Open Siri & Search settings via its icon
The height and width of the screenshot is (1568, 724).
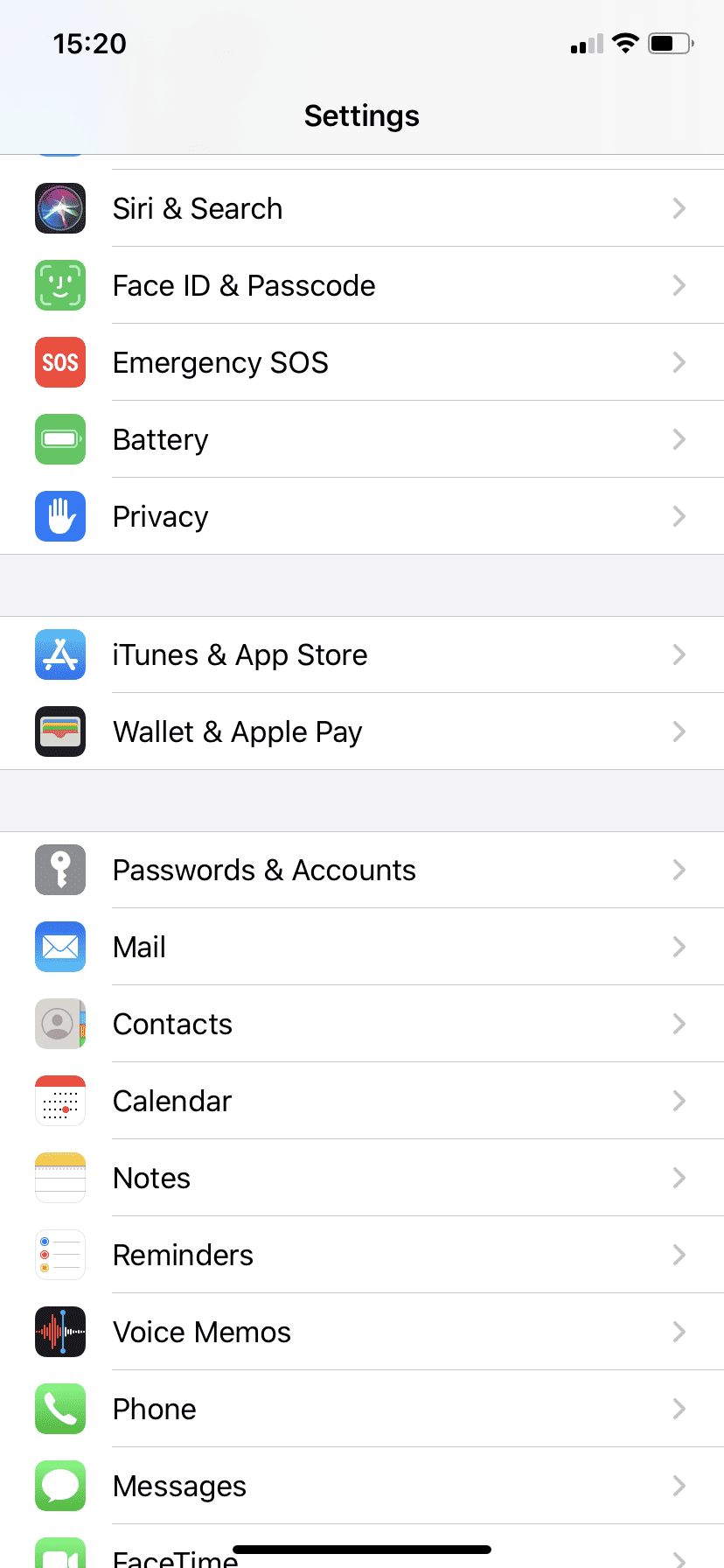[x=59, y=208]
